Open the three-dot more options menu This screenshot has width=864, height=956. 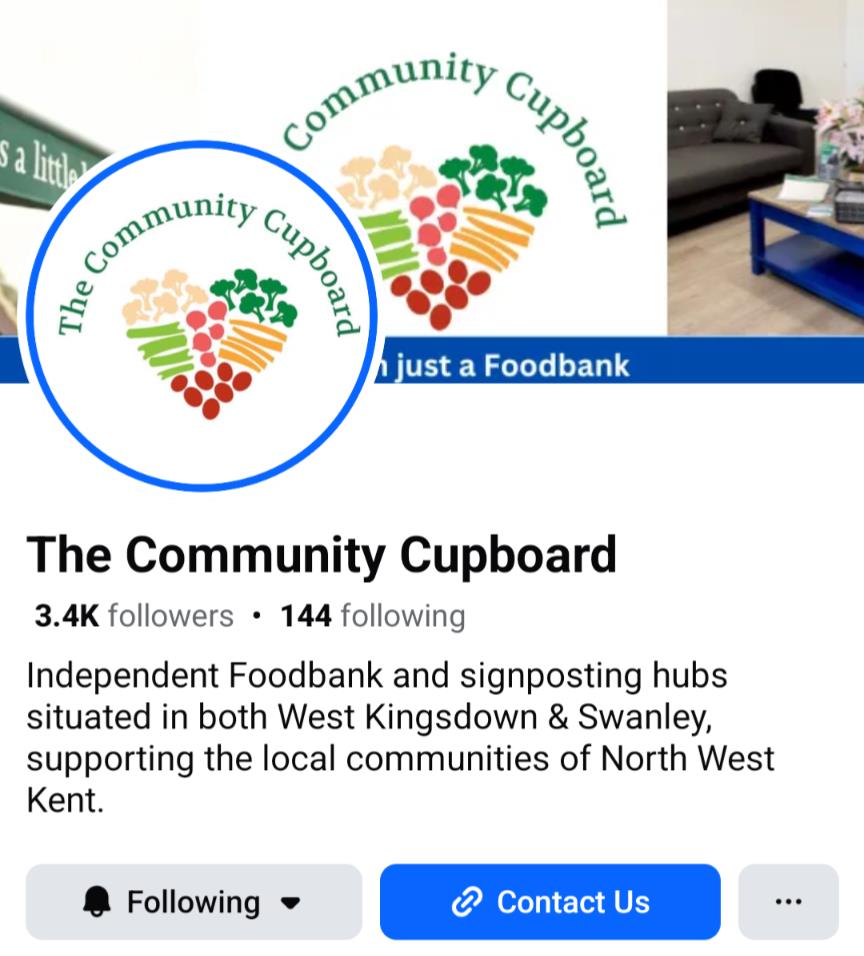(x=788, y=902)
